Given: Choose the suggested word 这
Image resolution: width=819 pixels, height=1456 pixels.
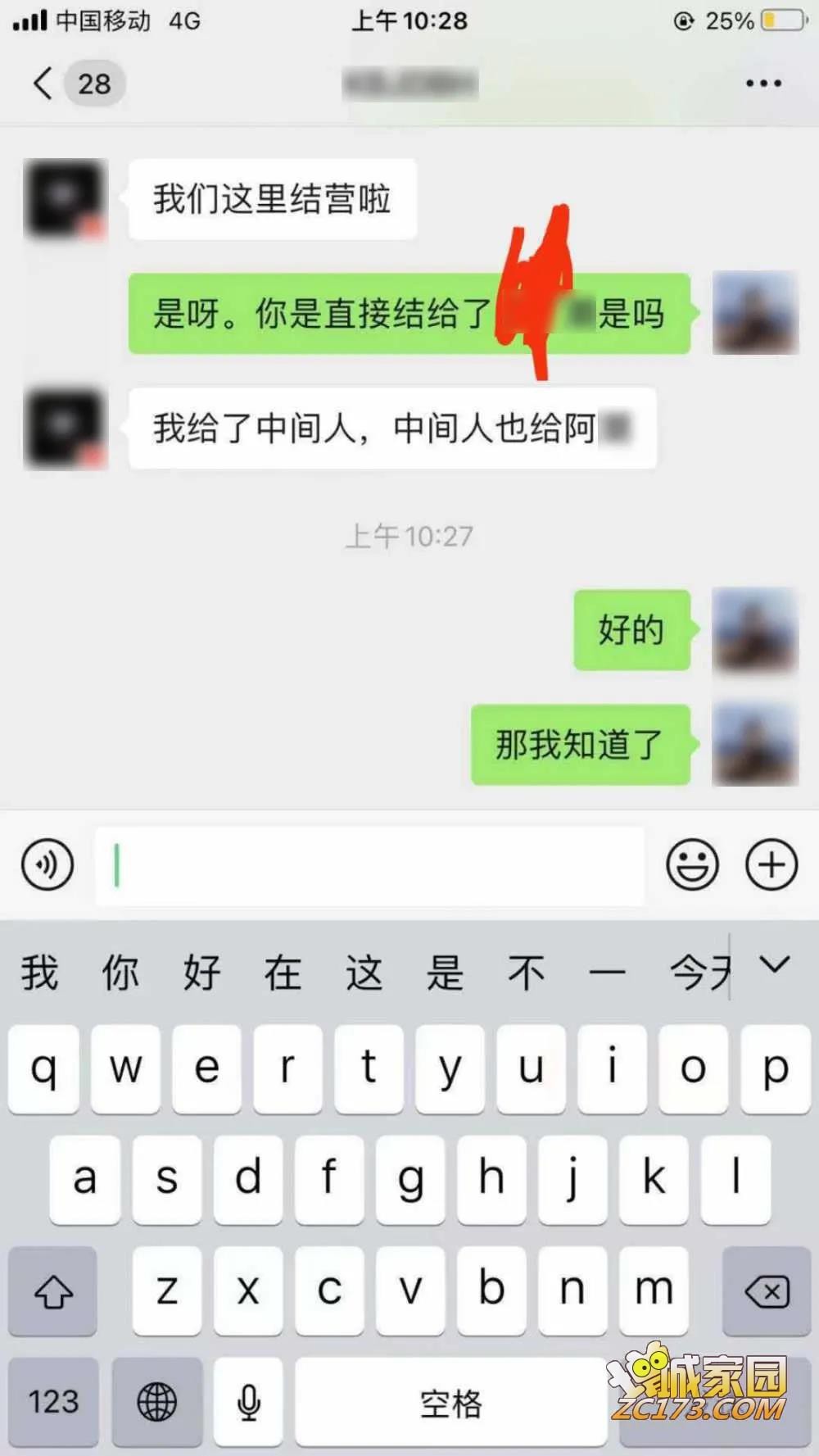Looking at the screenshot, I should (x=364, y=973).
